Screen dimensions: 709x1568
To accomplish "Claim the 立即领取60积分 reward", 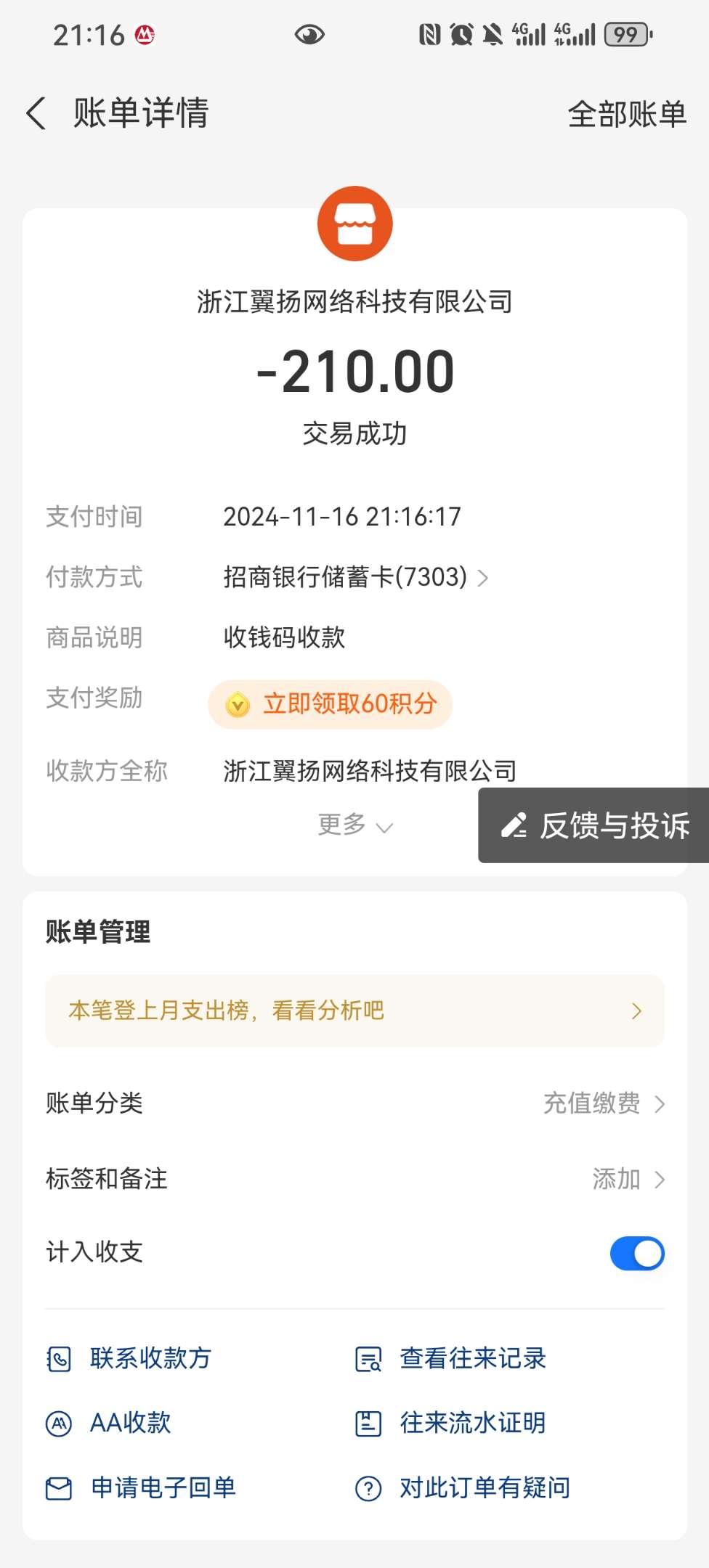I will pos(331,704).
